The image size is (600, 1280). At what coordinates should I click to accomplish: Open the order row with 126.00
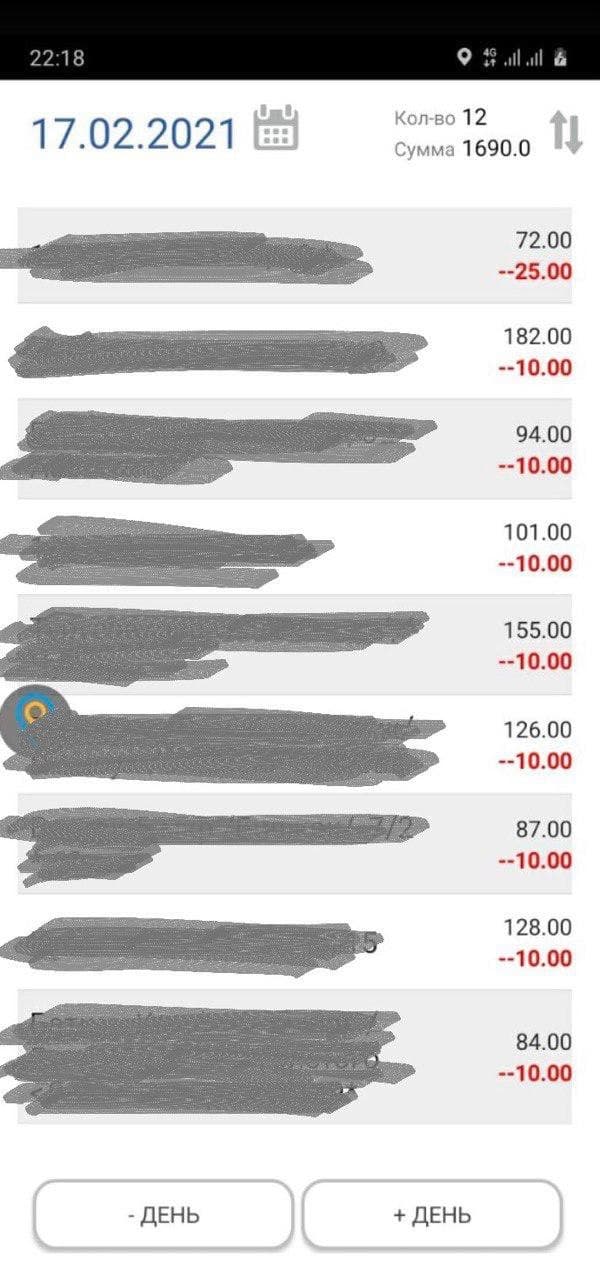[x=295, y=744]
